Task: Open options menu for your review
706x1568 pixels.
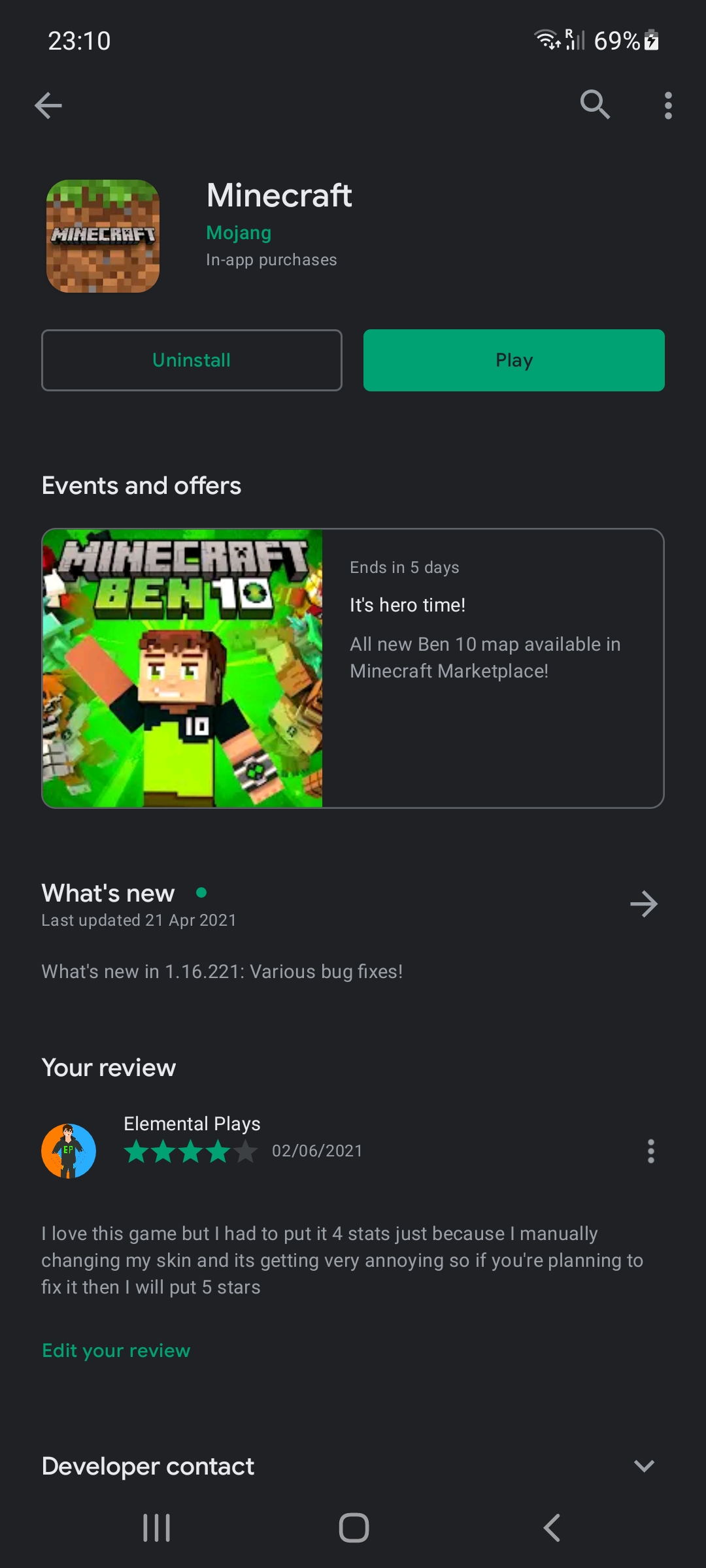Action: (x=650, y=1151)
